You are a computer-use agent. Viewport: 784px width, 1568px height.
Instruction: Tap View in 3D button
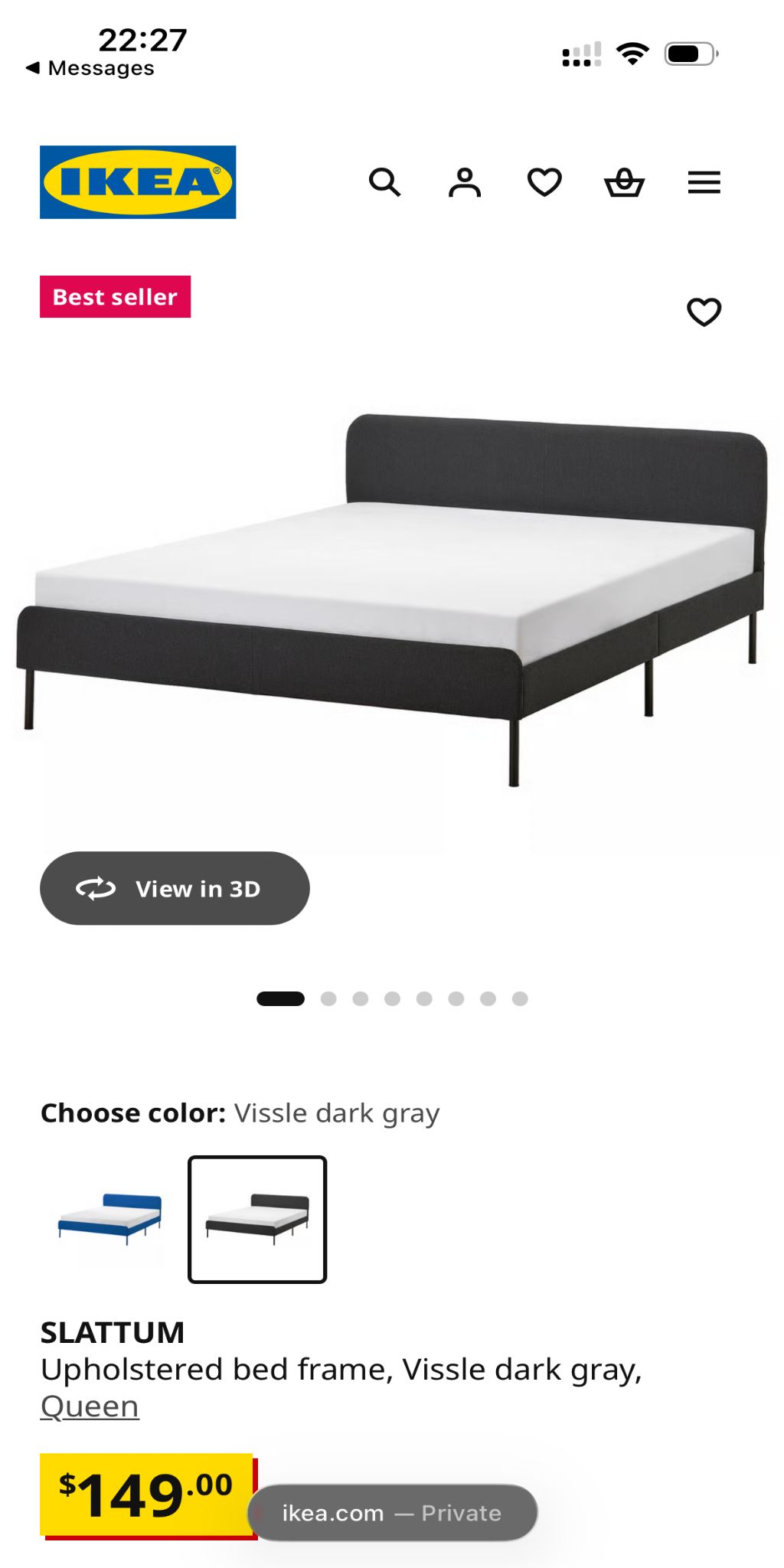(x=175, y=888)
